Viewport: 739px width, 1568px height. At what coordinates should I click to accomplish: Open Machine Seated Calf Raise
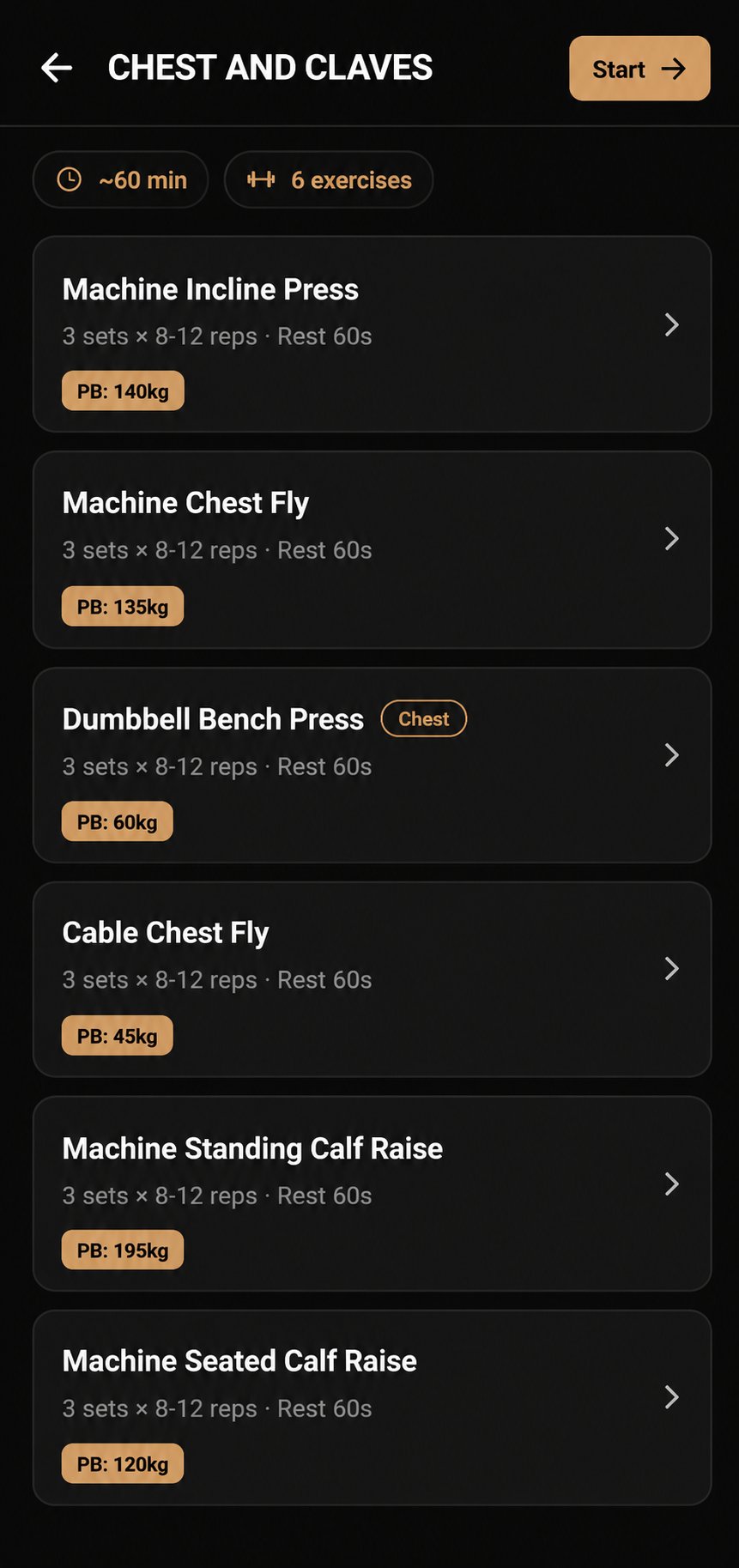tap(372, 1408)
